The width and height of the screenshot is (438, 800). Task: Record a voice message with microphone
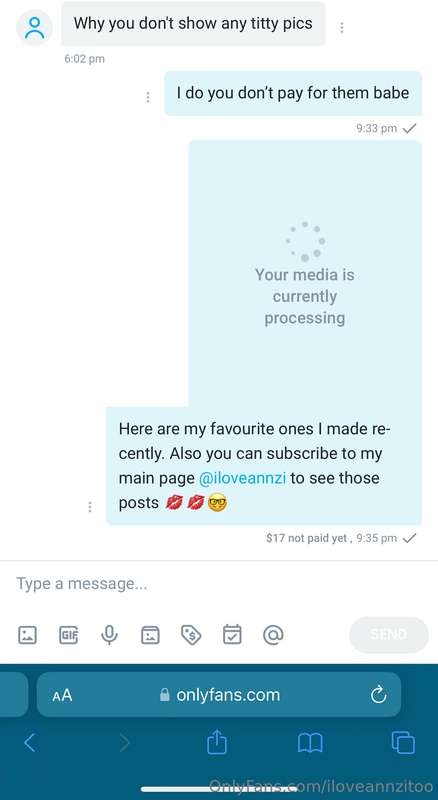(x=109, y=635)
